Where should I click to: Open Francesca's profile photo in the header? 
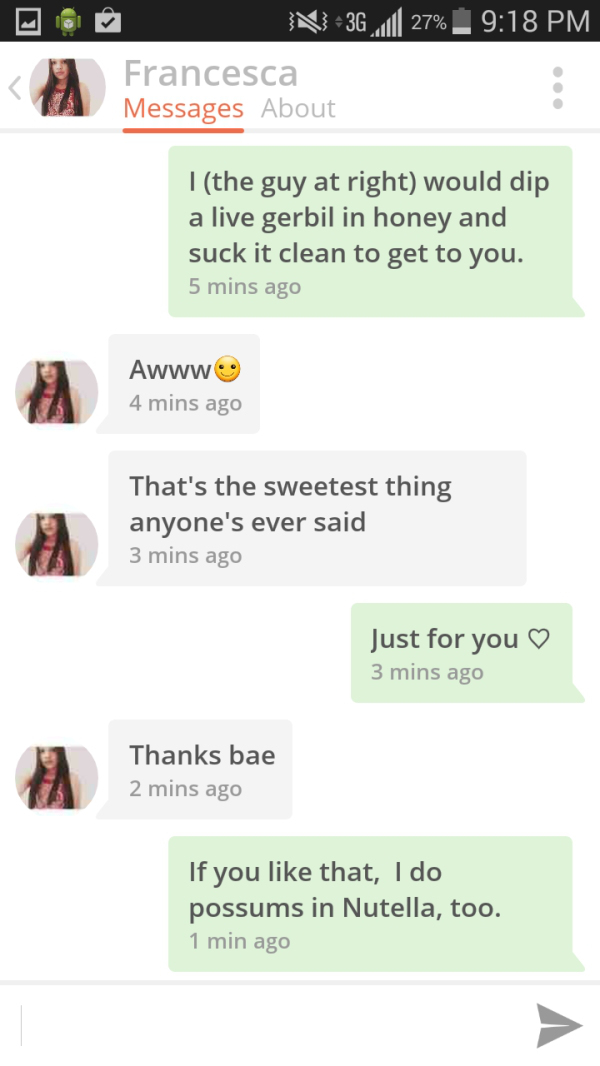(68, 88)
